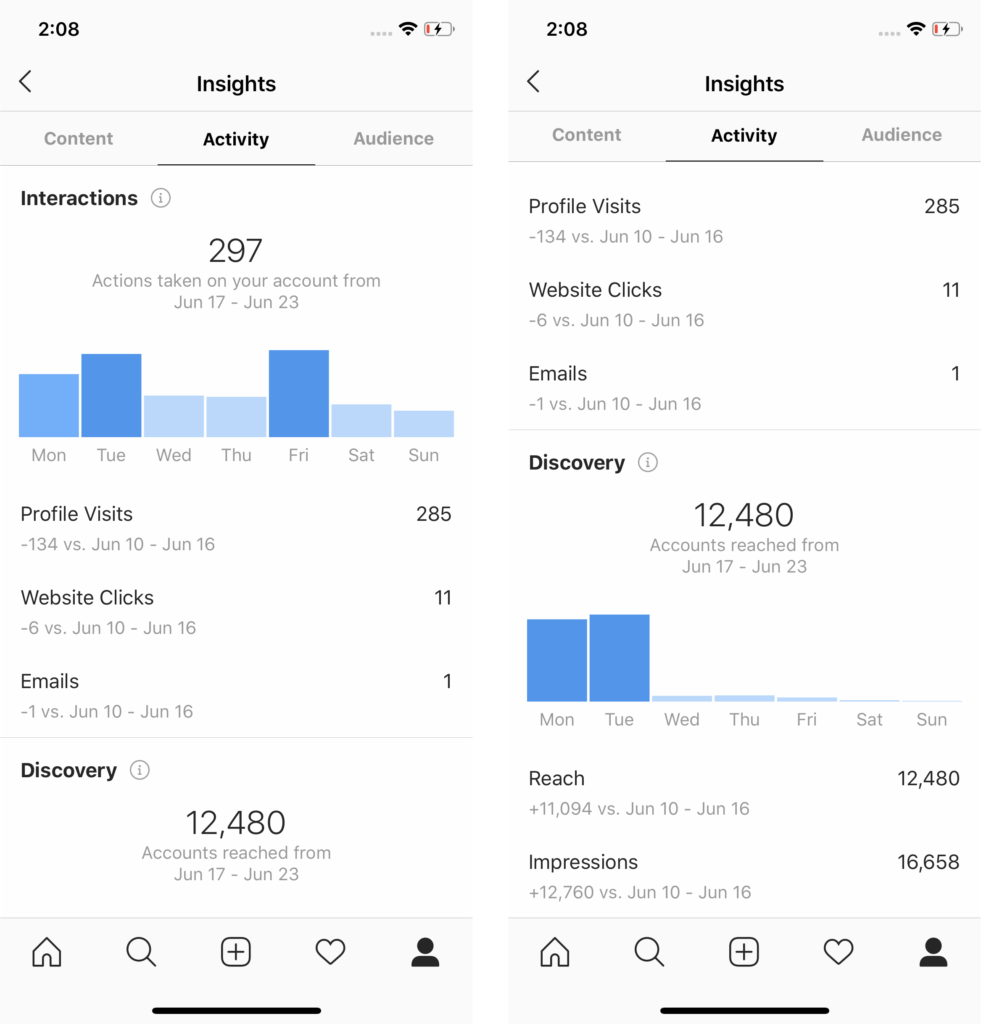981x1024 pixels.
Task: Open the Audience tab in the right screenshot
Action: click(902, 135)
